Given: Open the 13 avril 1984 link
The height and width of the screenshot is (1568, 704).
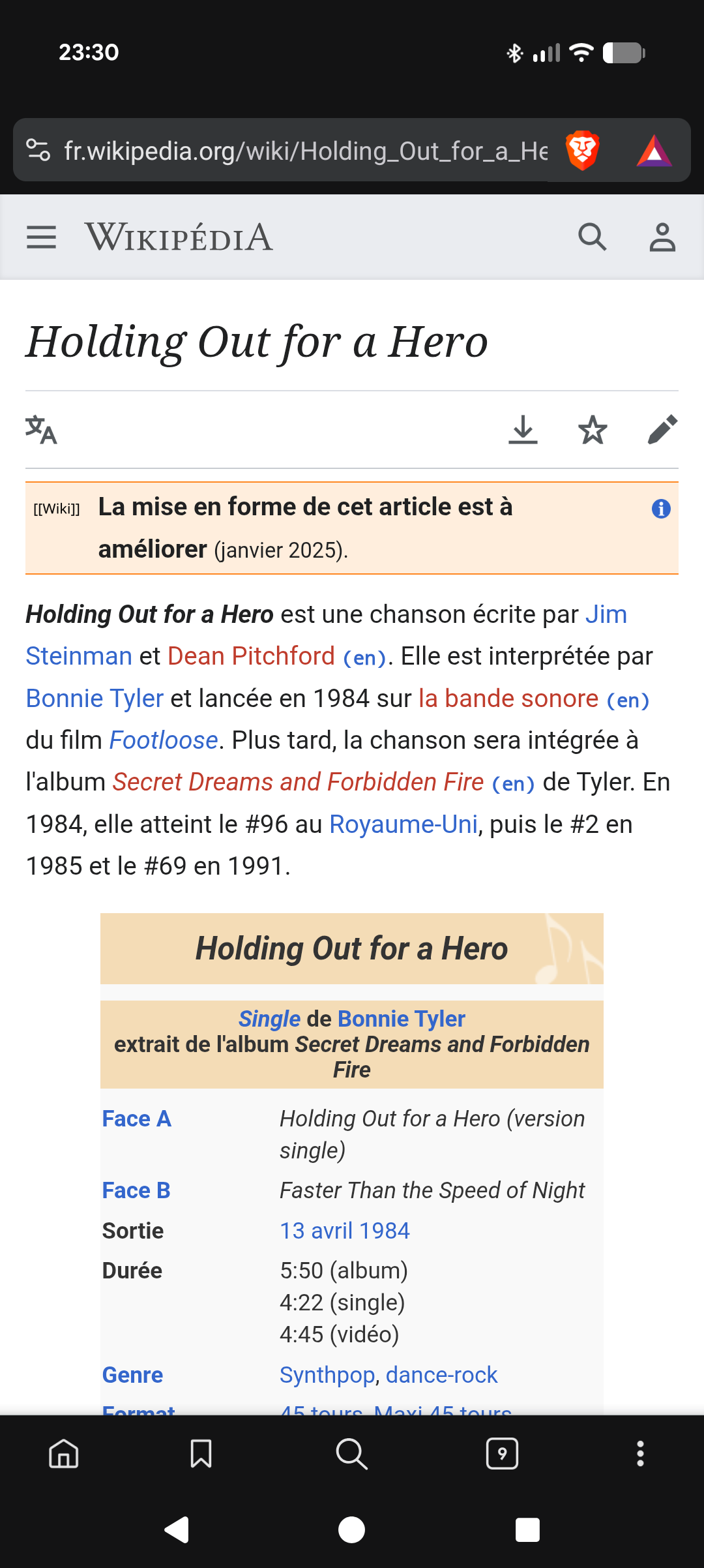Looking at the screenshot, I should [345, 1231].
